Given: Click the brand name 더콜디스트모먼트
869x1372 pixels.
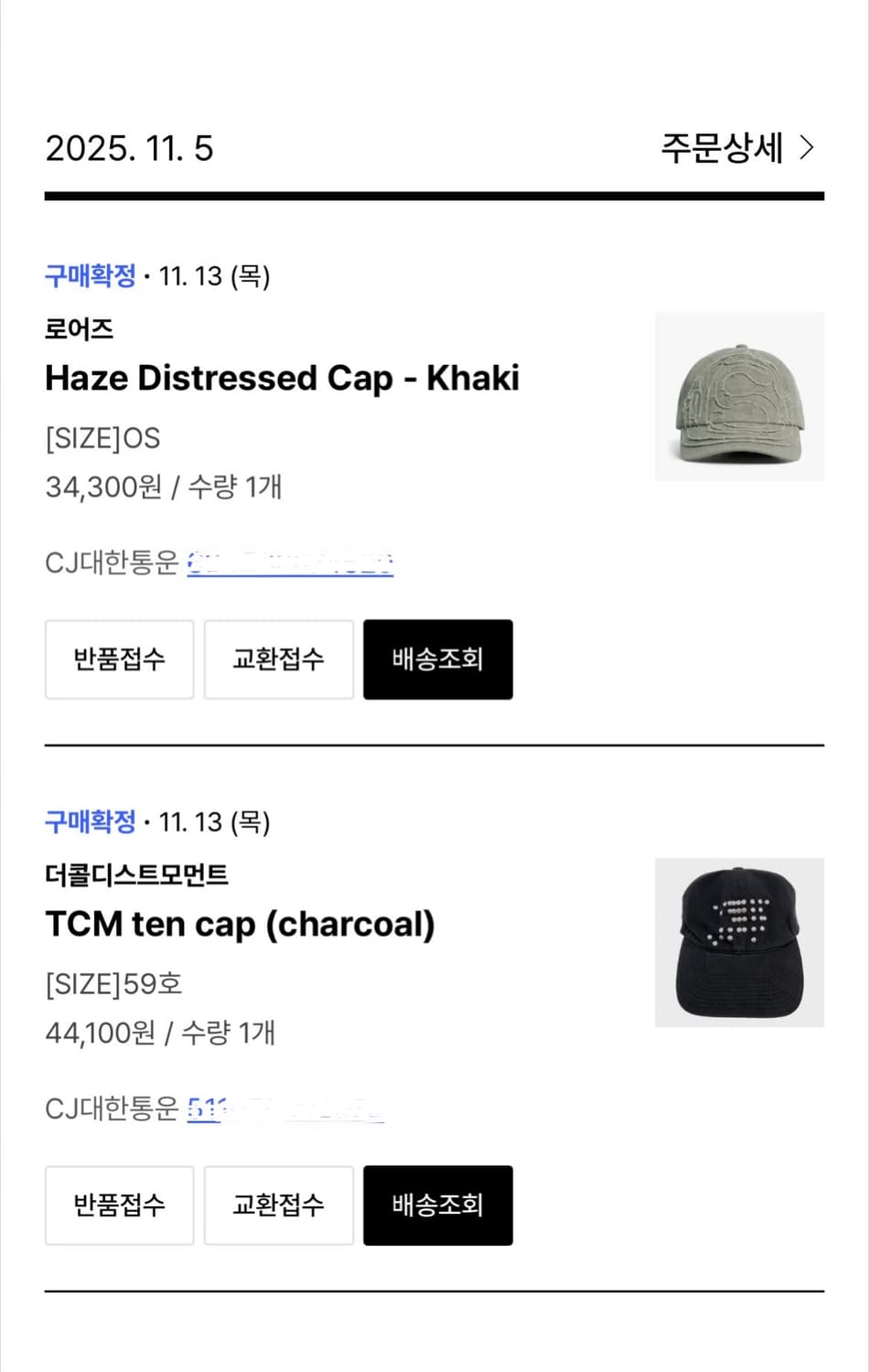Looking at the screenshot, I should 137,875.
